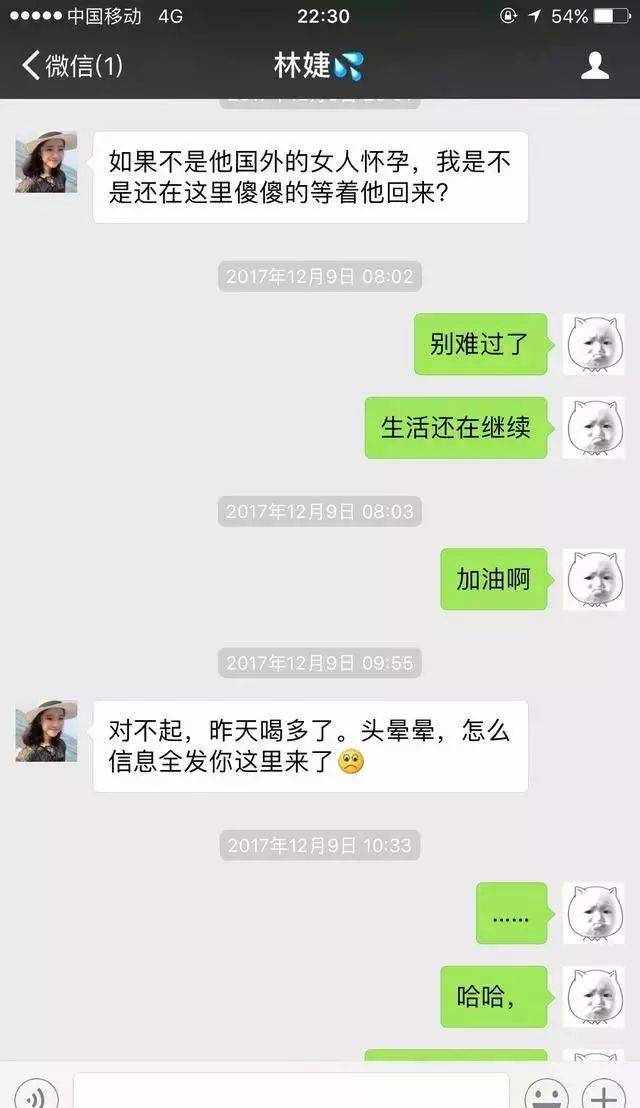The height and width of the screenshot is (1108, 640).
Task: Select my avatar next to 加油啊
Action: 593,579
